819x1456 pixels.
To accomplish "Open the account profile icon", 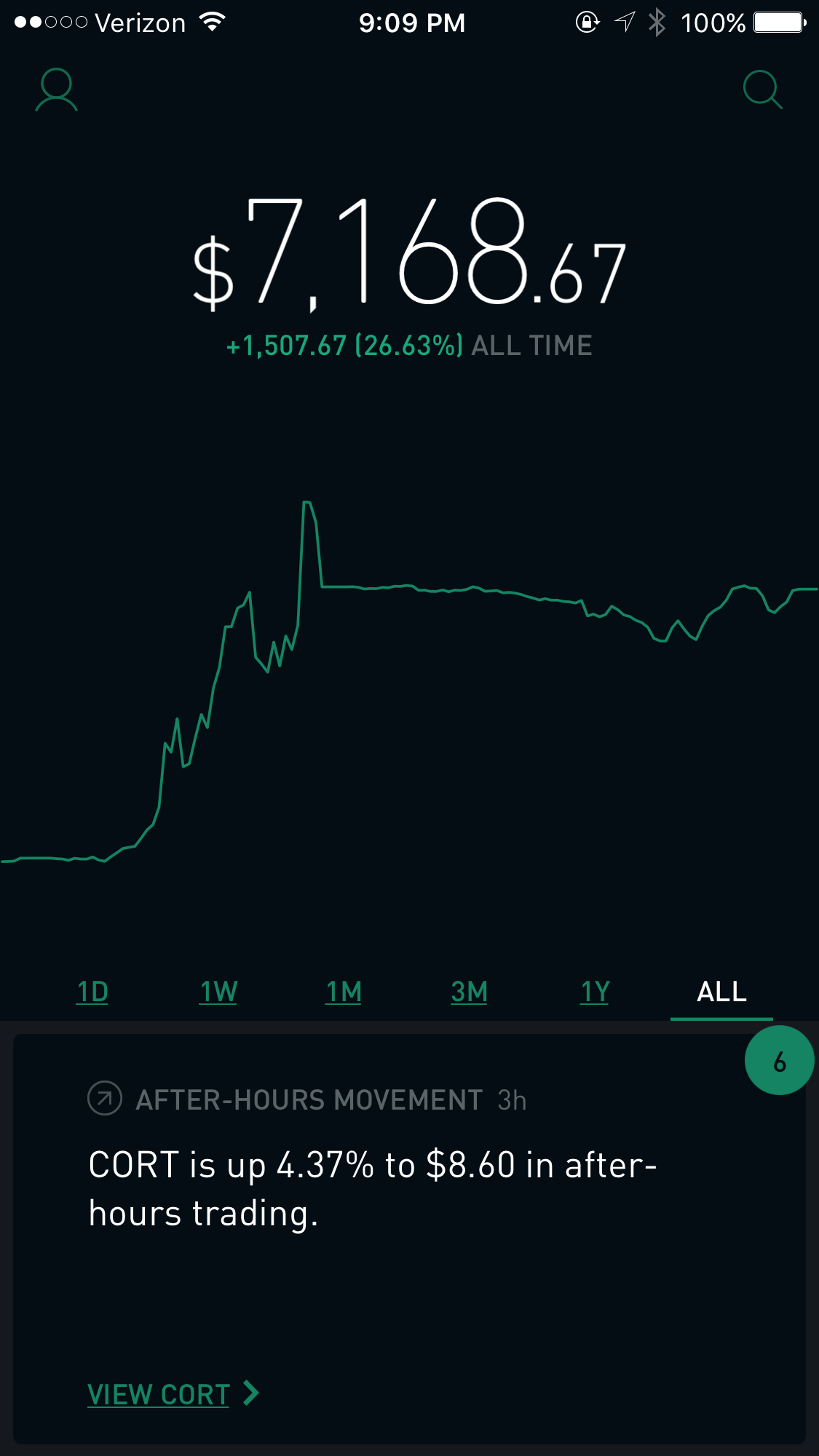I will [x=56, y=89].
